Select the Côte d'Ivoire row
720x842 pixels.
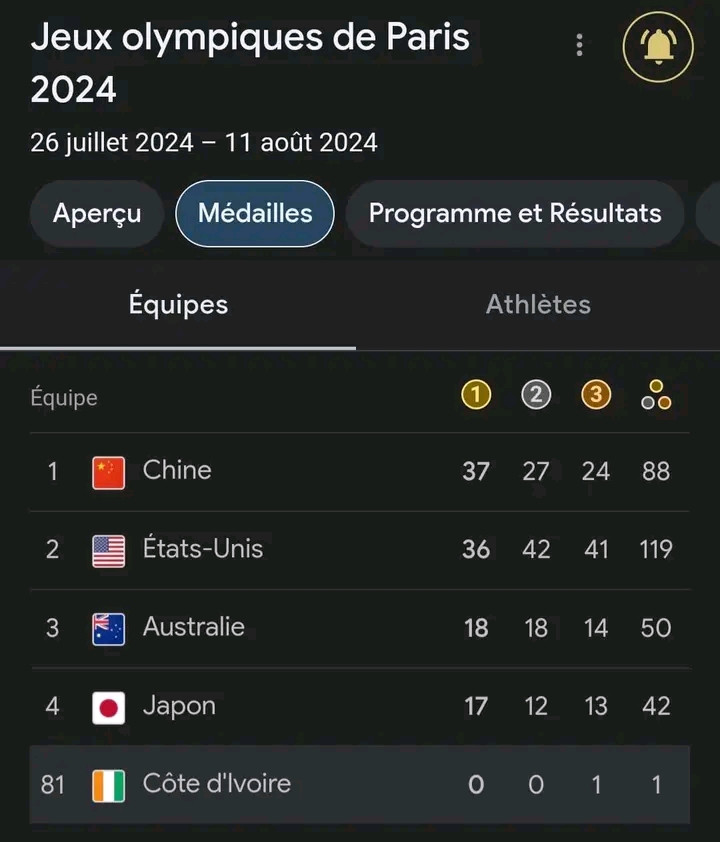click(359, 784)
